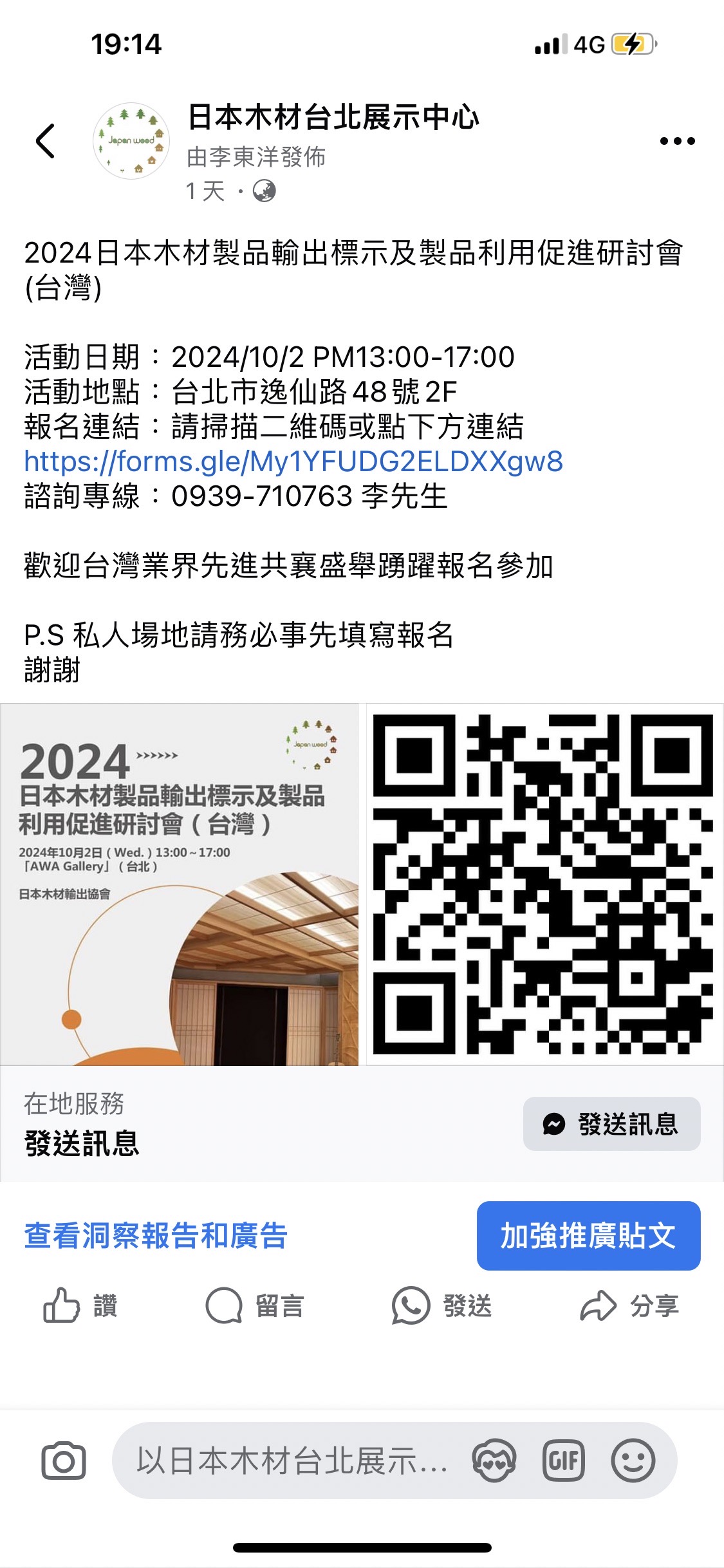The image size is (724, 1568).
Task: Boost the post with 加強推廣貼文
Action: (588, 1236)
